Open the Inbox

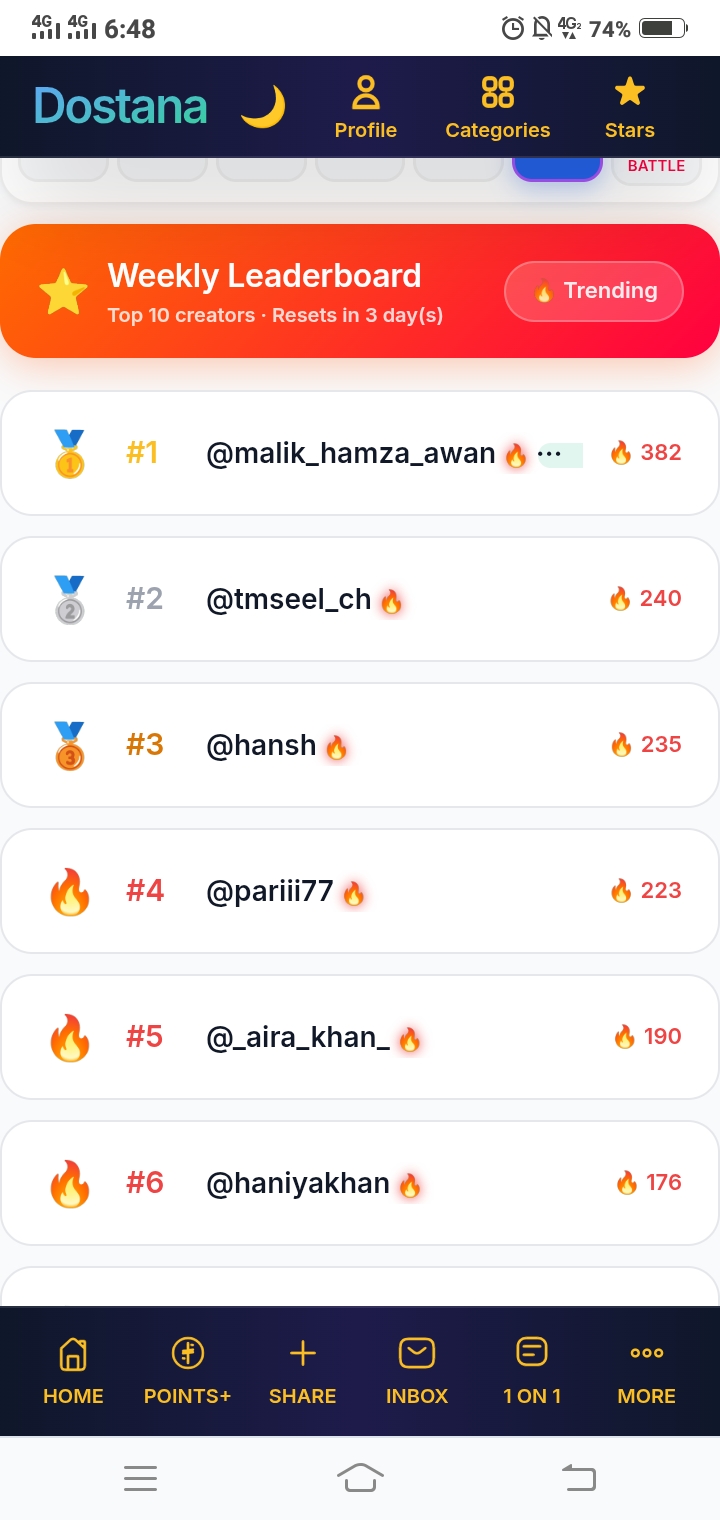coord(417,1372)
